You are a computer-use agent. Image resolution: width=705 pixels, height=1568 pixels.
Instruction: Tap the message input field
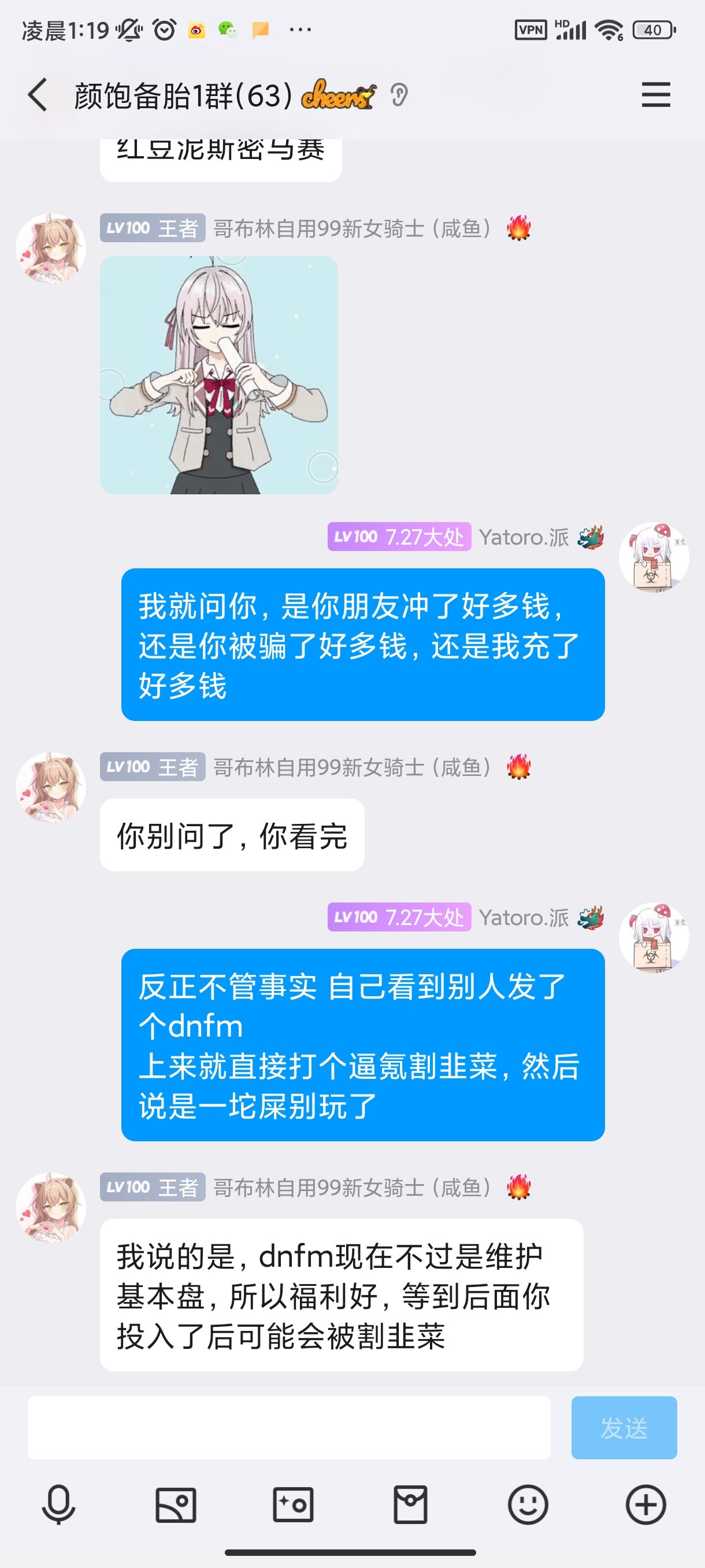click(x=289, y=1428)
